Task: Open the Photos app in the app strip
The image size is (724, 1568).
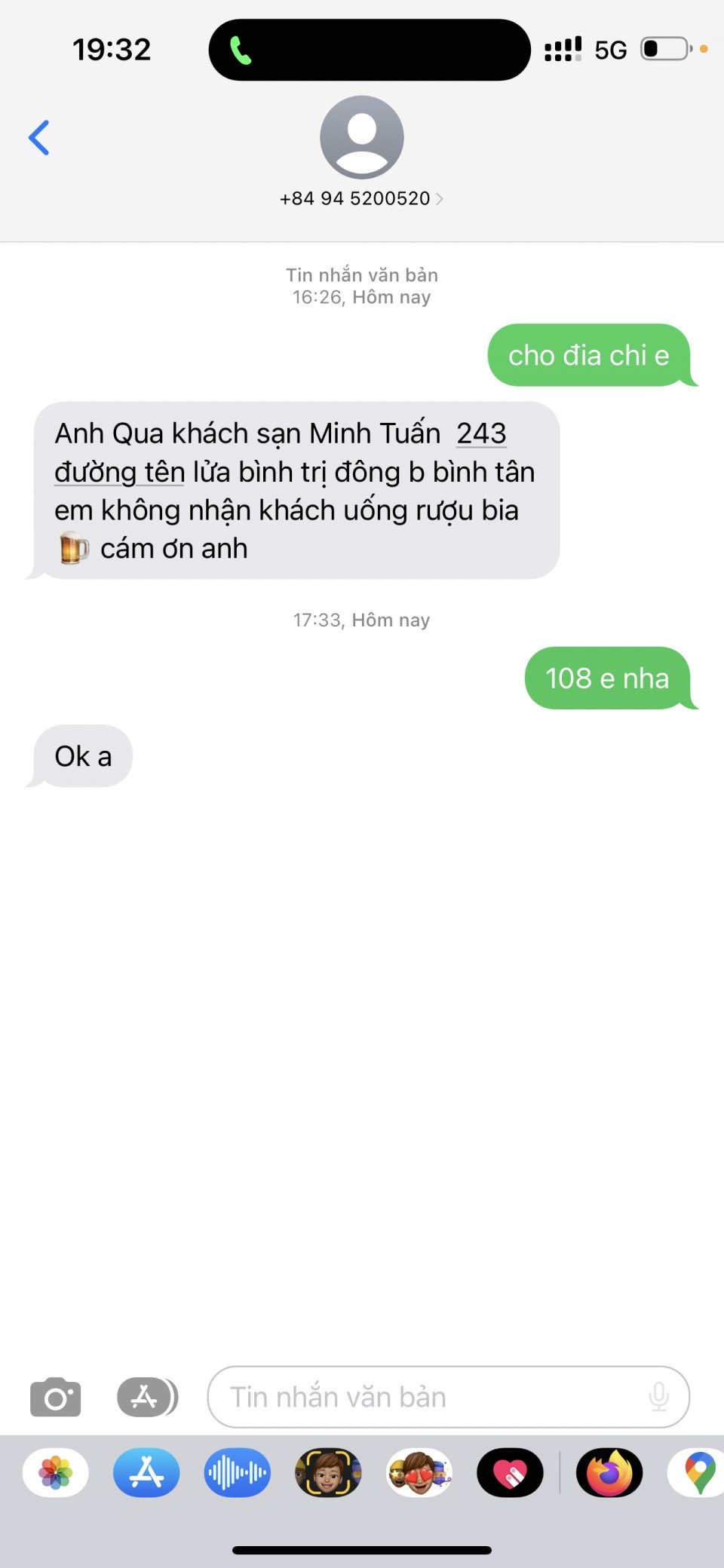Action: point(56,1472)
